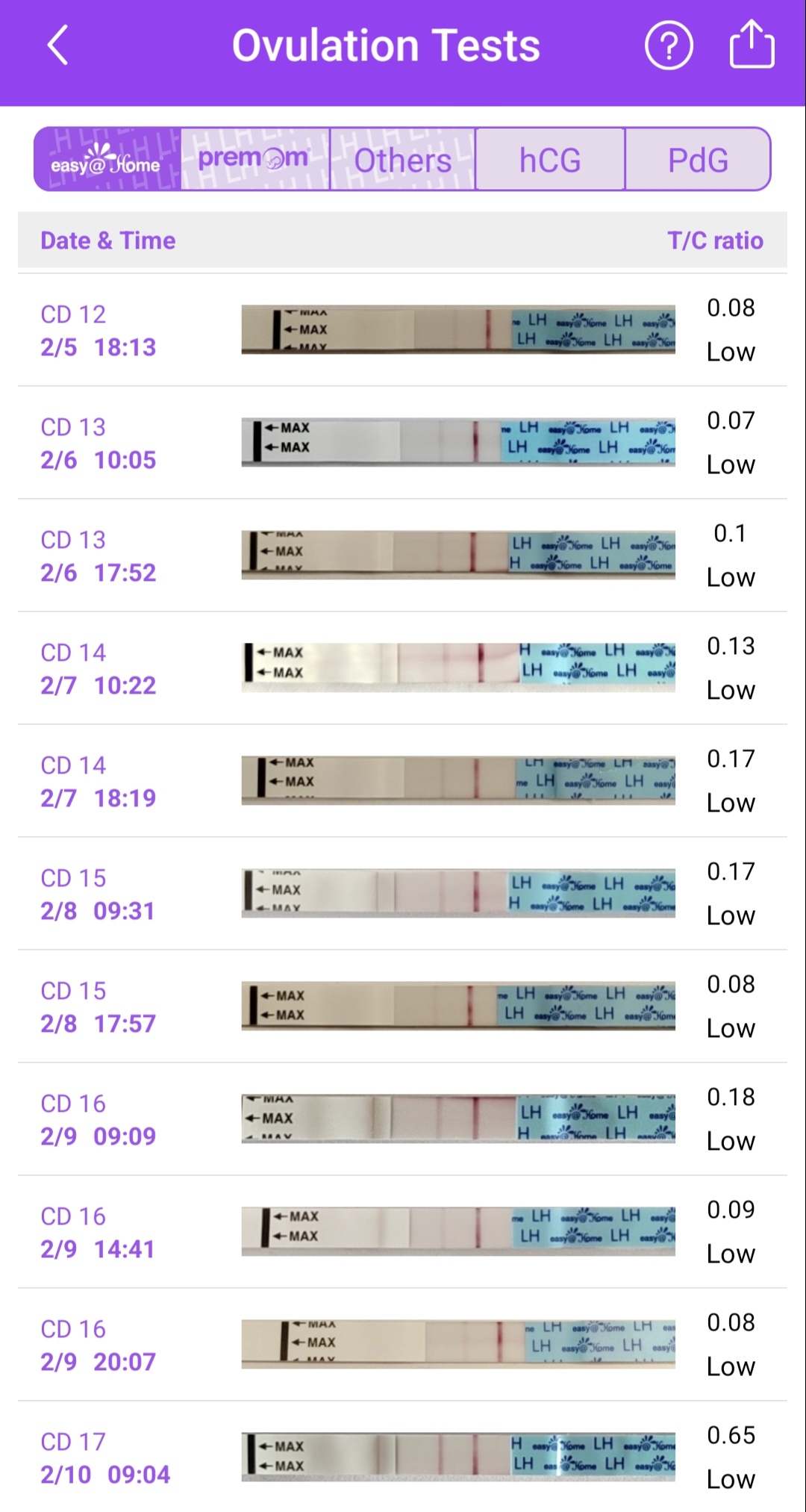Open the help question mark icon
Image resolution: width=806 pixels, height=1512 pixels.
[x=668, y=46]
